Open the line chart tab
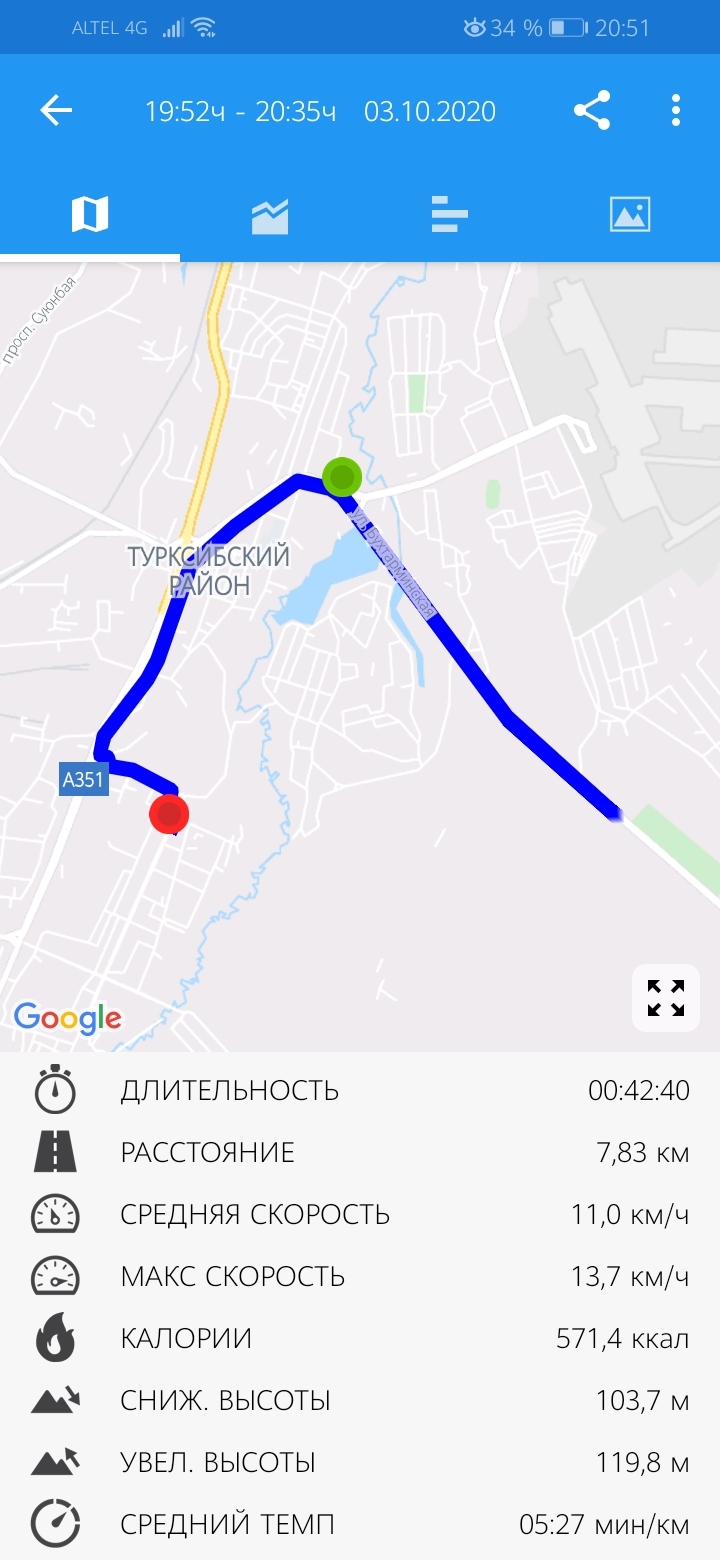Image resolution: width=720 pixels, height=1560 pixels. [x=270, y=214]
